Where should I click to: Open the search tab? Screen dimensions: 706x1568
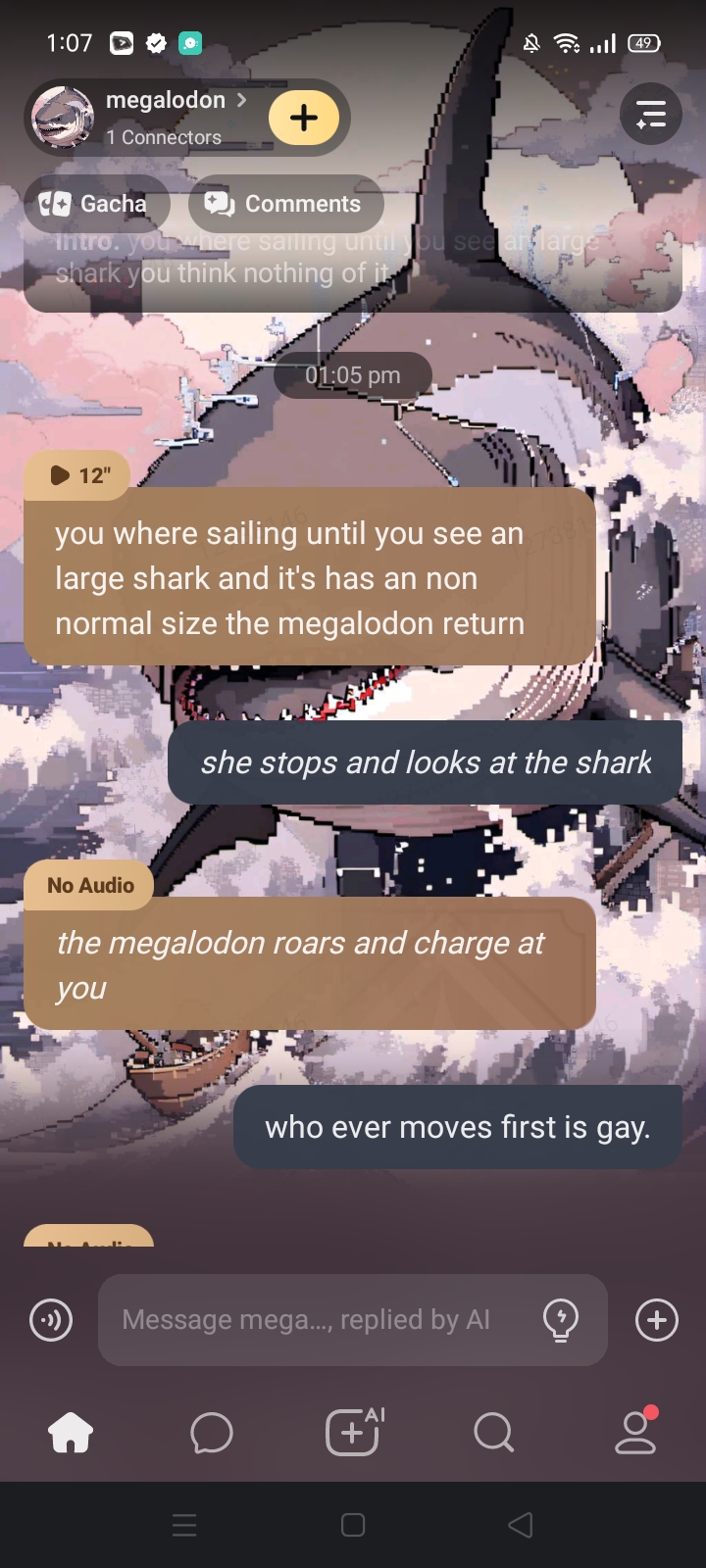493,1433
